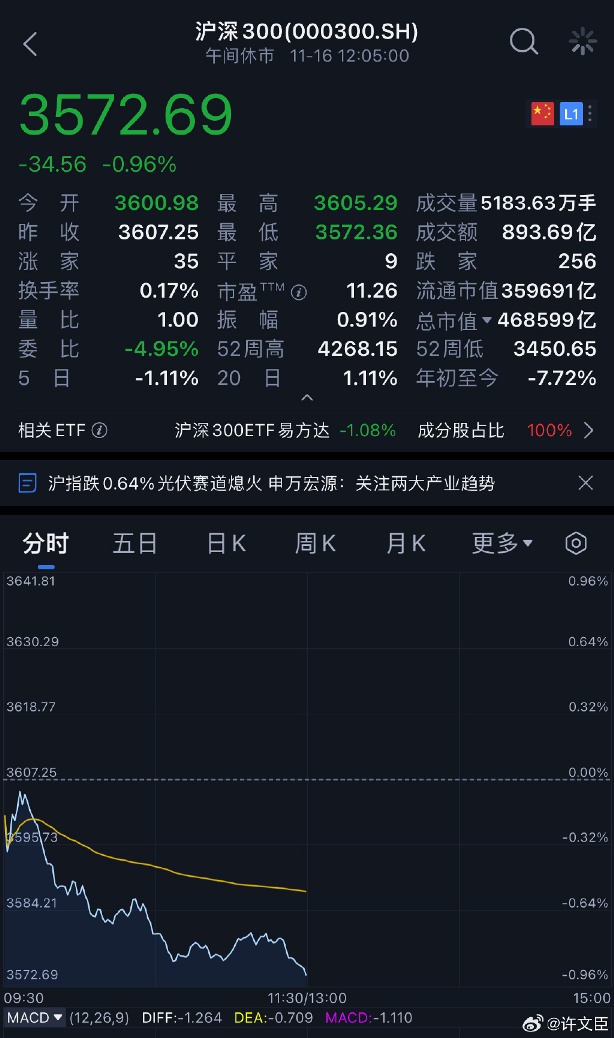View 成分股占比 details
The image size is (614, 1038).
coord(506,430)
